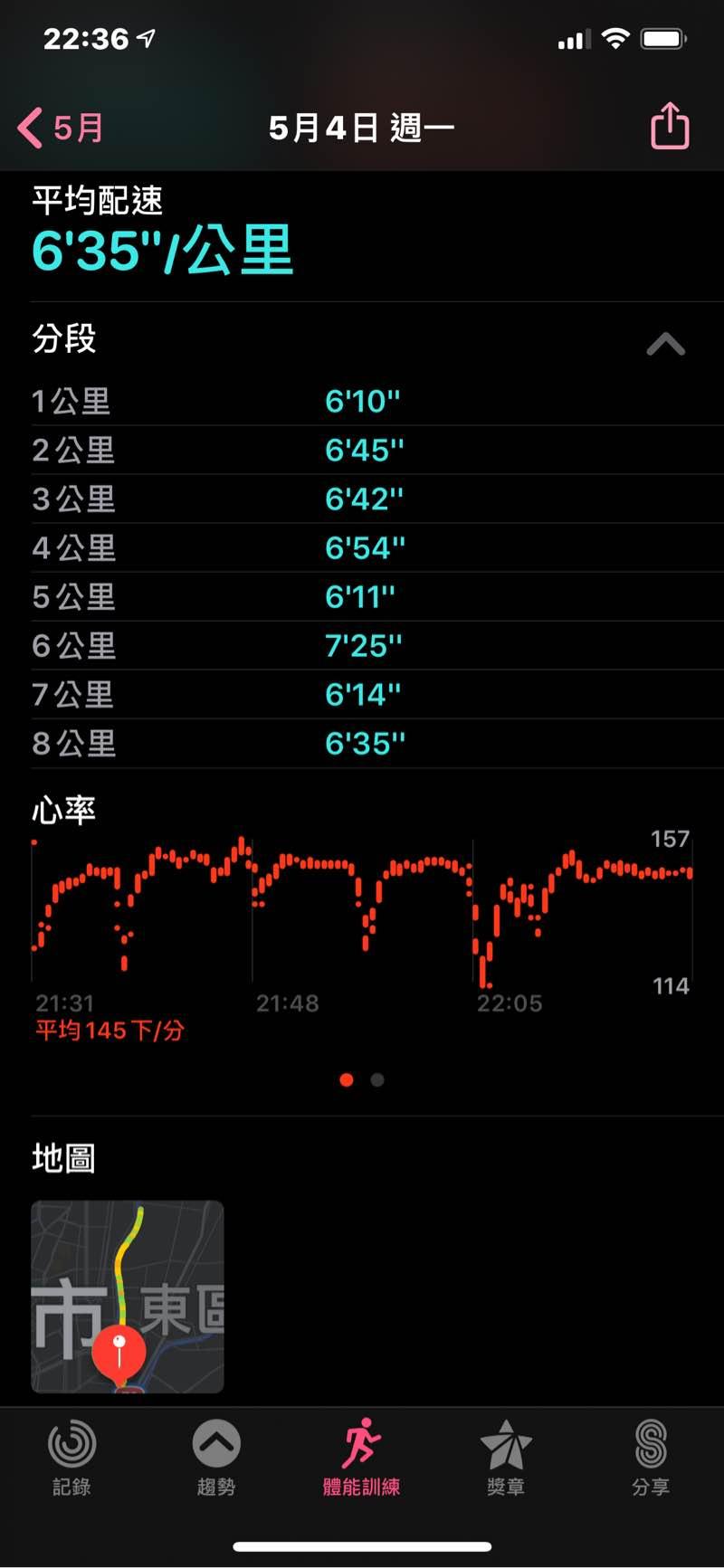This screenshot has width=724, height=1568.
Task: Switch to the 記錄 tab
Action: coord(71,1458)
